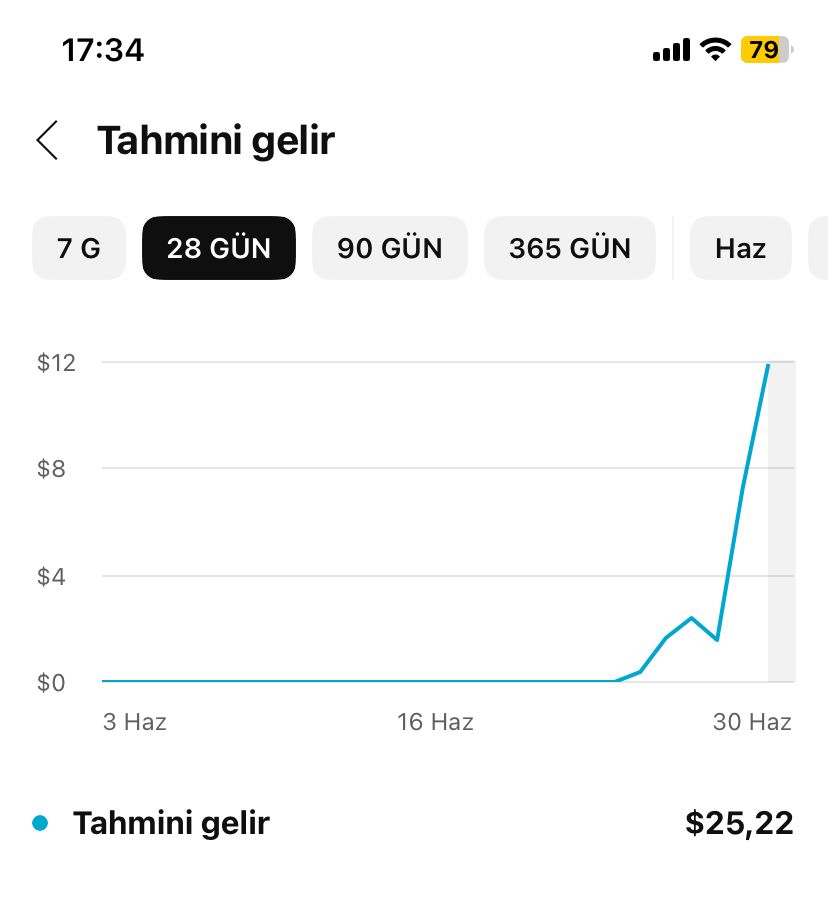Select the 7 G range chip
Viewport: 828px width, 898px height.
(x=79, y=248)
